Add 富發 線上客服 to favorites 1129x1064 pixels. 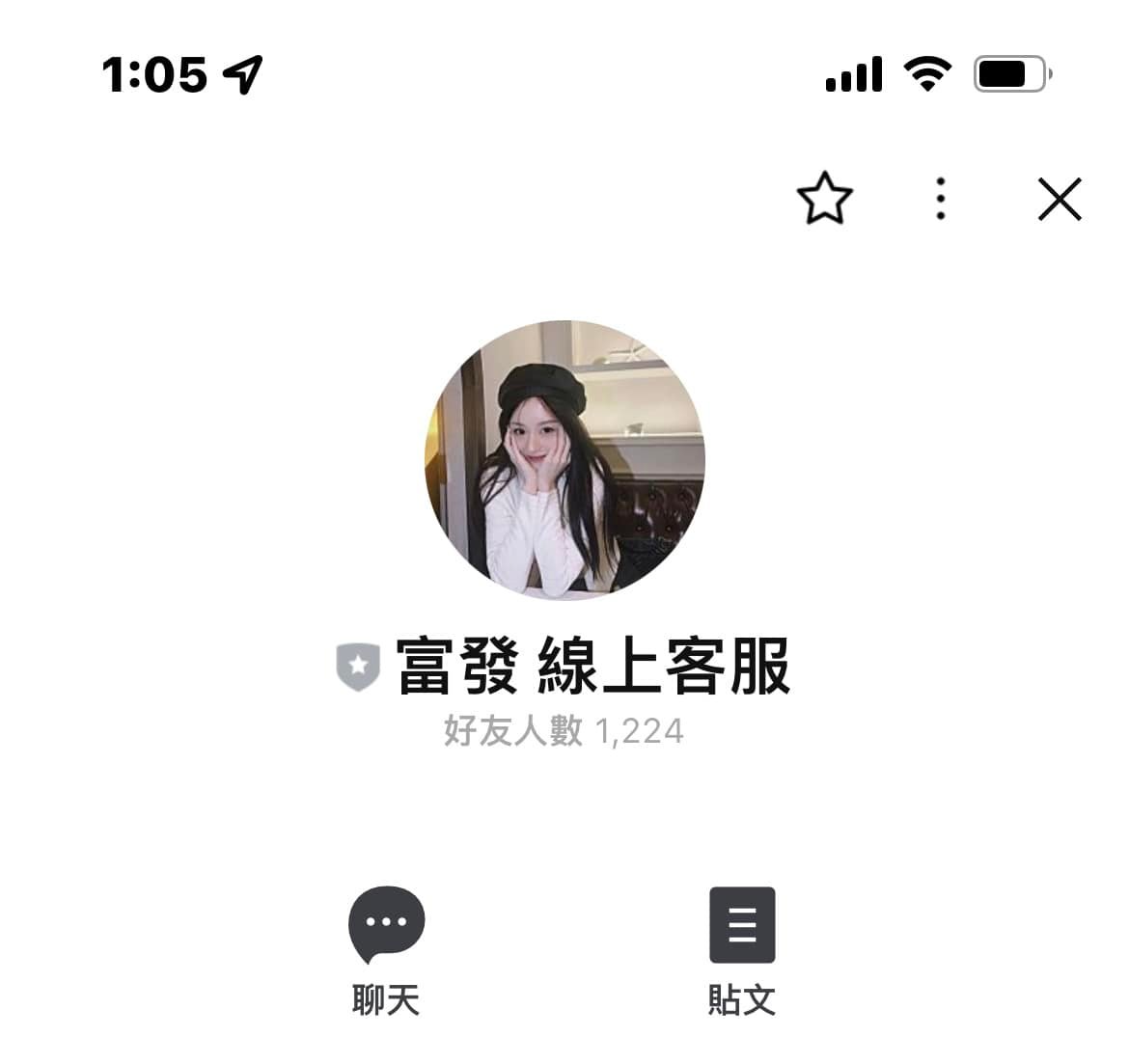coord(825,199)
